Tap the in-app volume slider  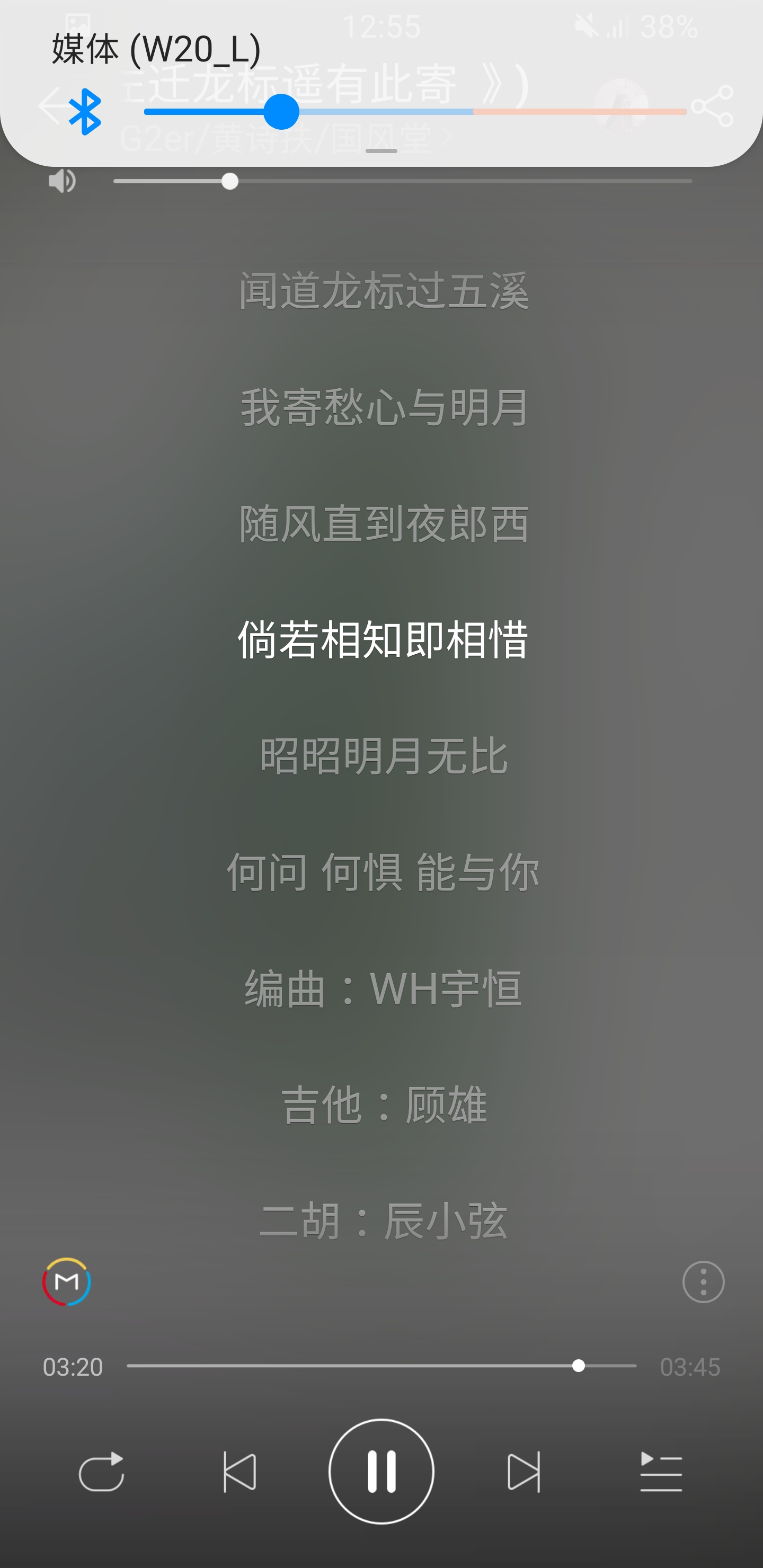pyautogui.click(x=402, y=181)
